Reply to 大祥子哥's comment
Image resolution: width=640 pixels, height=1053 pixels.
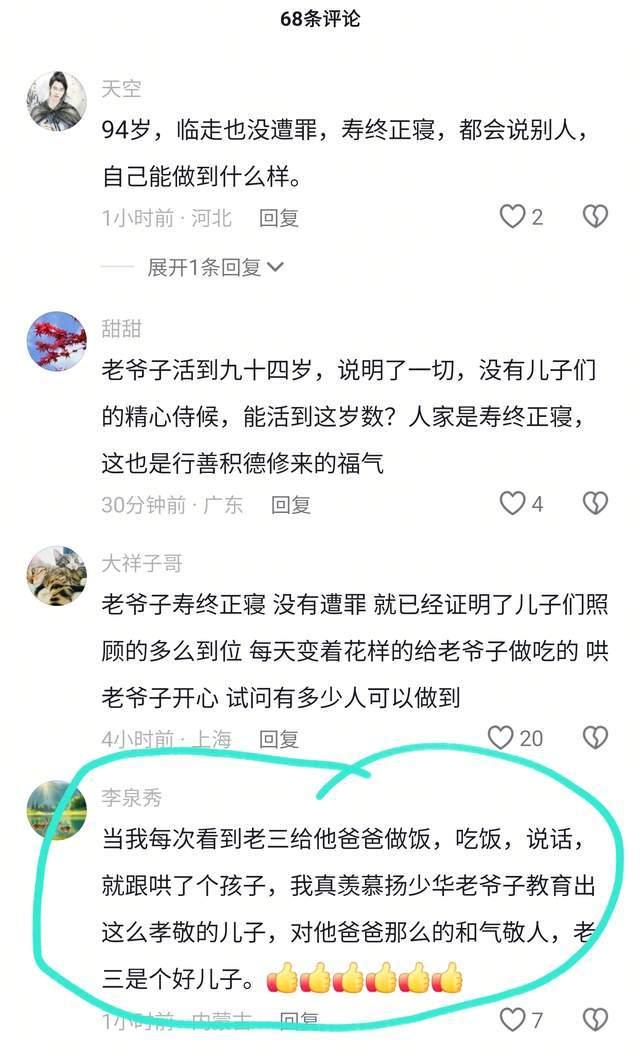(x=279, y=739)
